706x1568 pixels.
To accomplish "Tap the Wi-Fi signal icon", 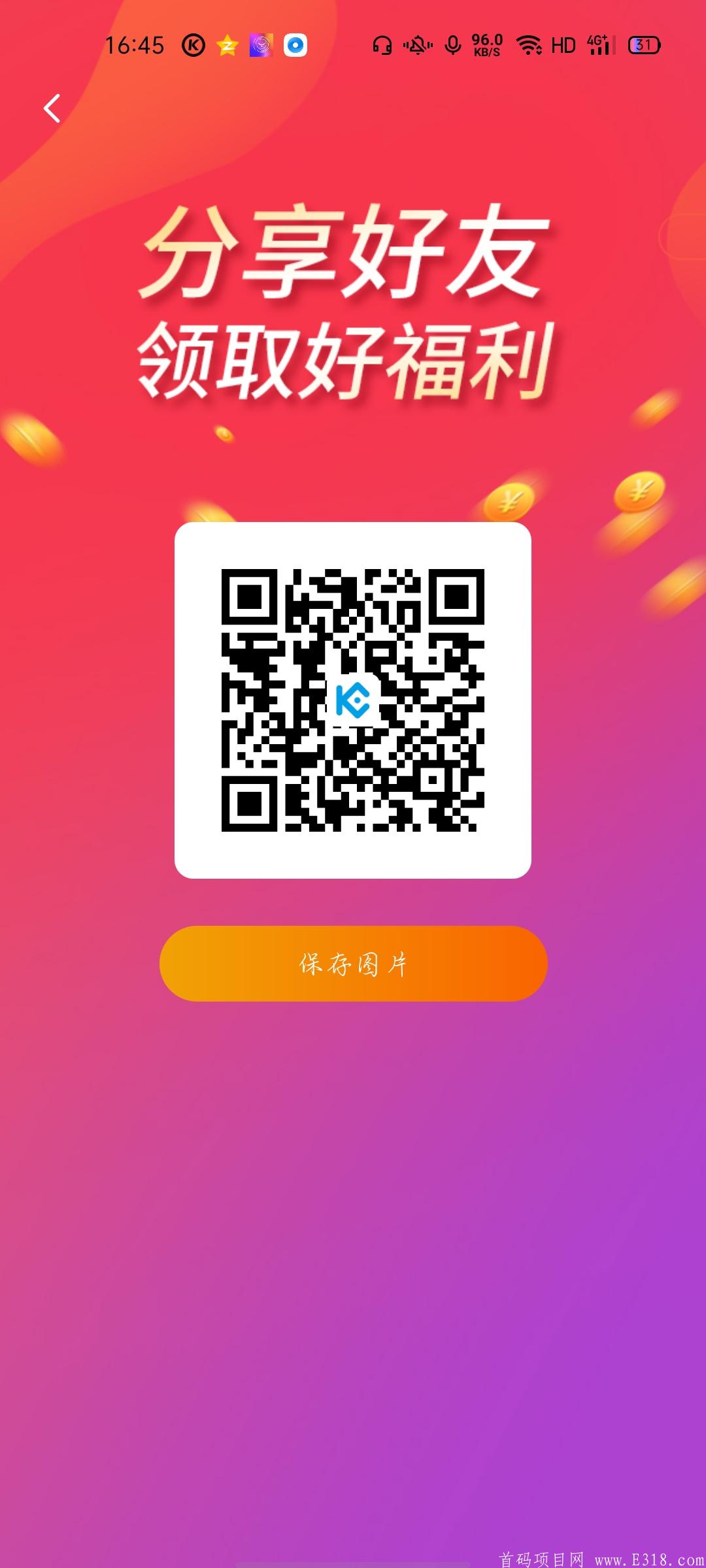I will [x=529, y=44].
